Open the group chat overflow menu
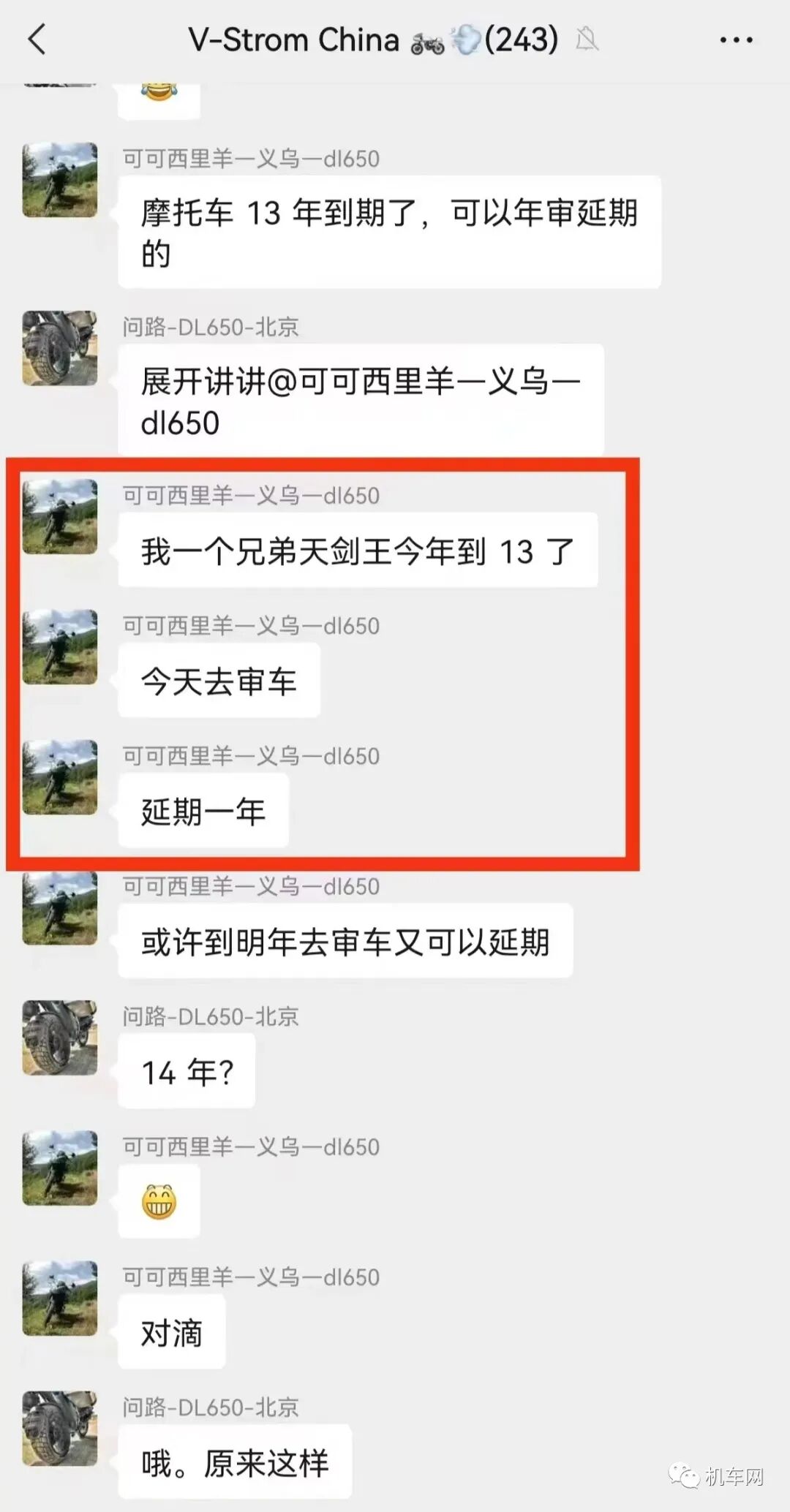790x1512 pixels. pos(736,40)
